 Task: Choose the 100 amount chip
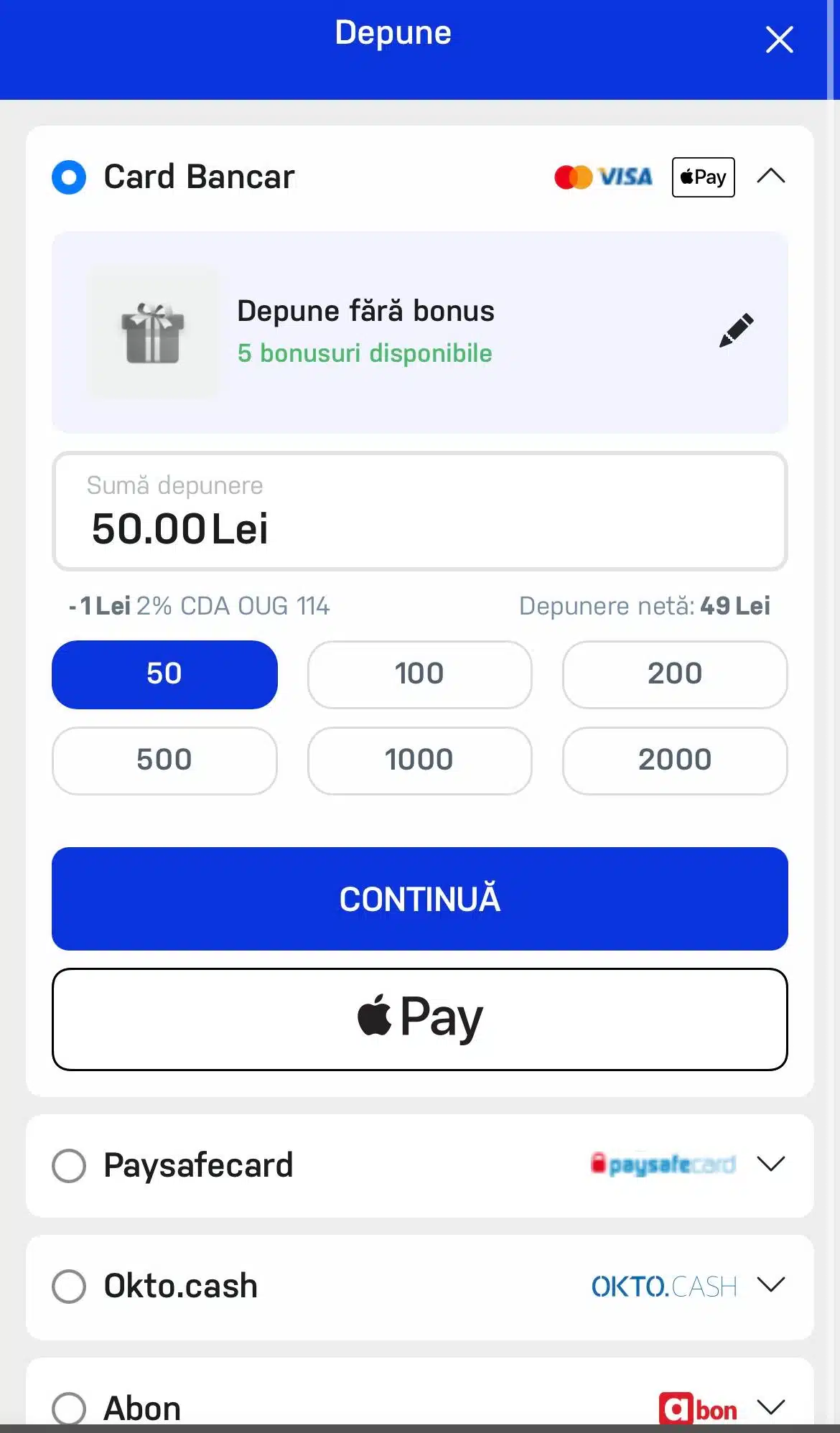419,674
